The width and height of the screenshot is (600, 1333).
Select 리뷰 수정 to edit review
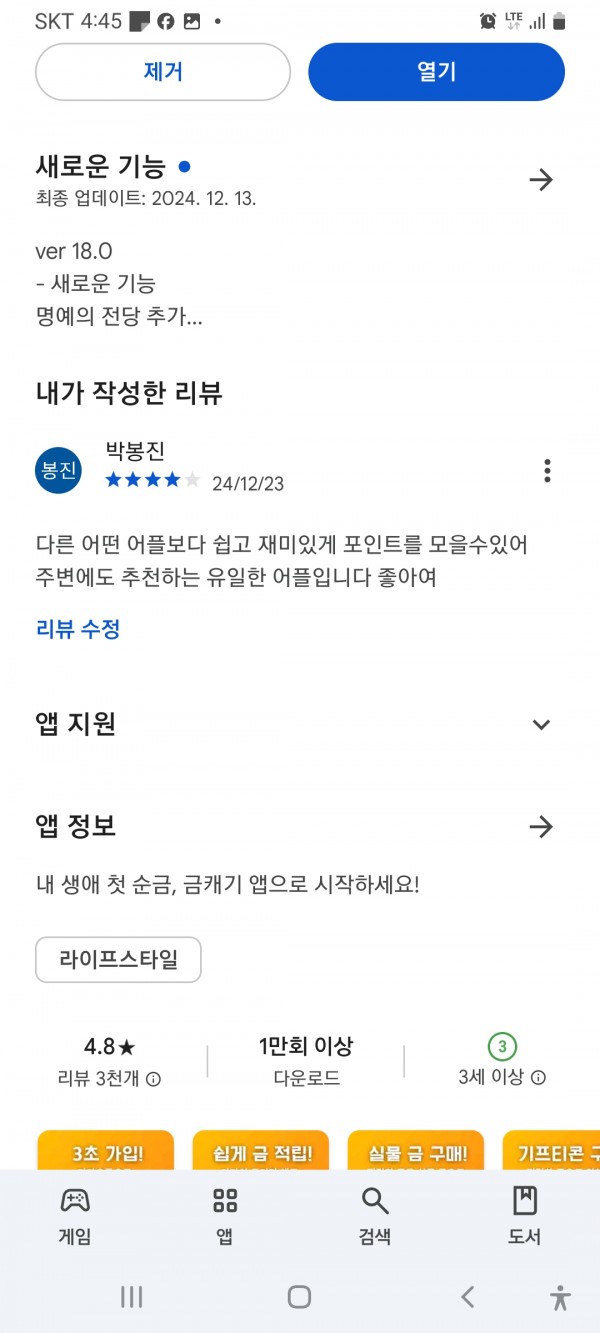point(78,629)
